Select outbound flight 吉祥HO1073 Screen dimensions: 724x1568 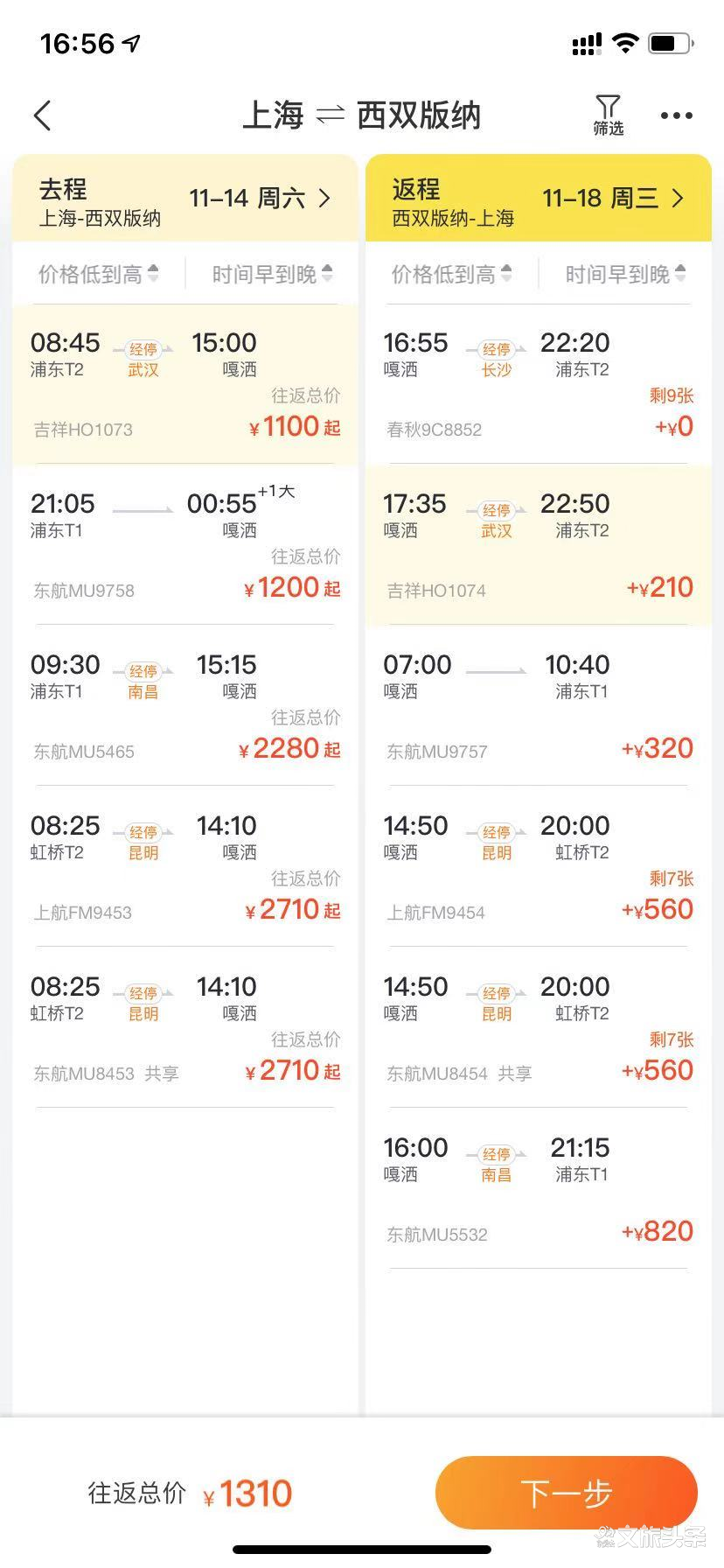(x=185, y=385)
